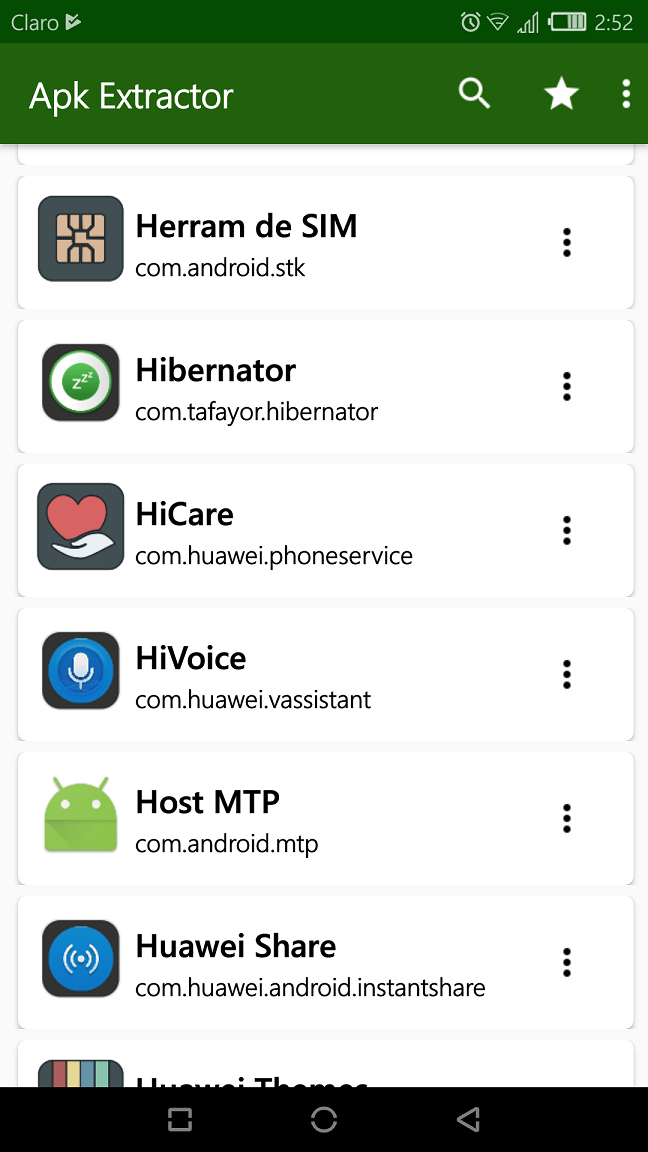Image resolution: width=648 pixels, height=1152 pixels.
Task: Show more options for Hibernator
Action: (x=567, y=386)
